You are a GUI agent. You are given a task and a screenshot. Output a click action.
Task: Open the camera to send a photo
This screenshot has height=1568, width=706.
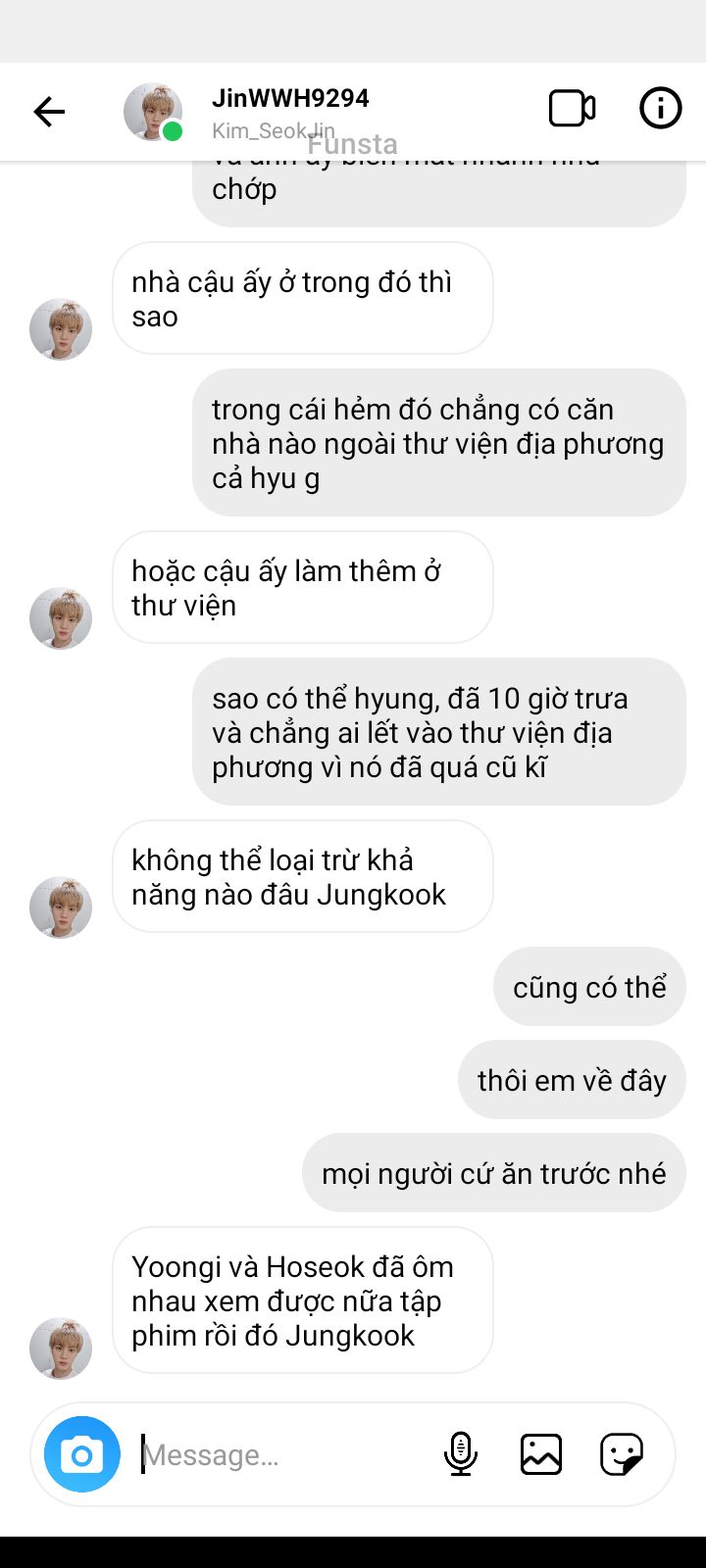point(82,1454)
